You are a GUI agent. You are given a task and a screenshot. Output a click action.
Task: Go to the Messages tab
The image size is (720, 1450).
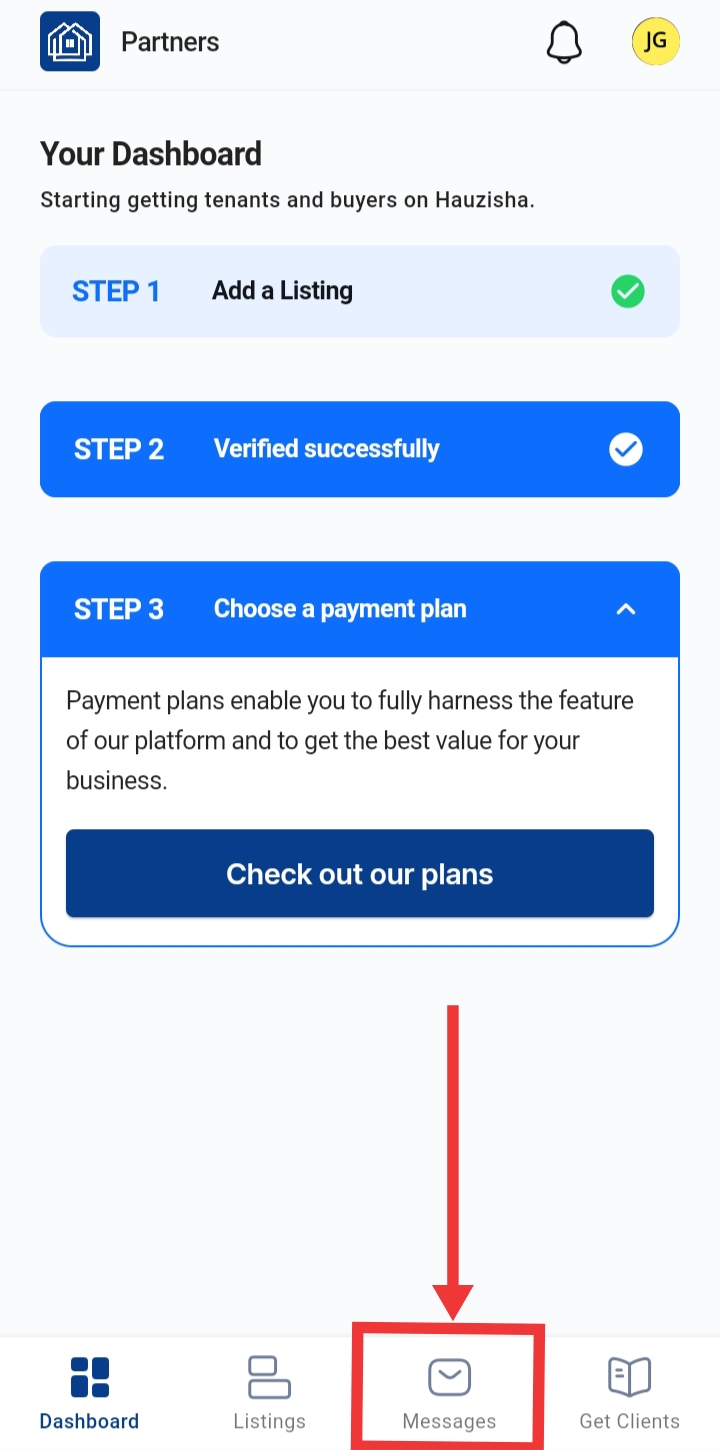coord(449,1393)
